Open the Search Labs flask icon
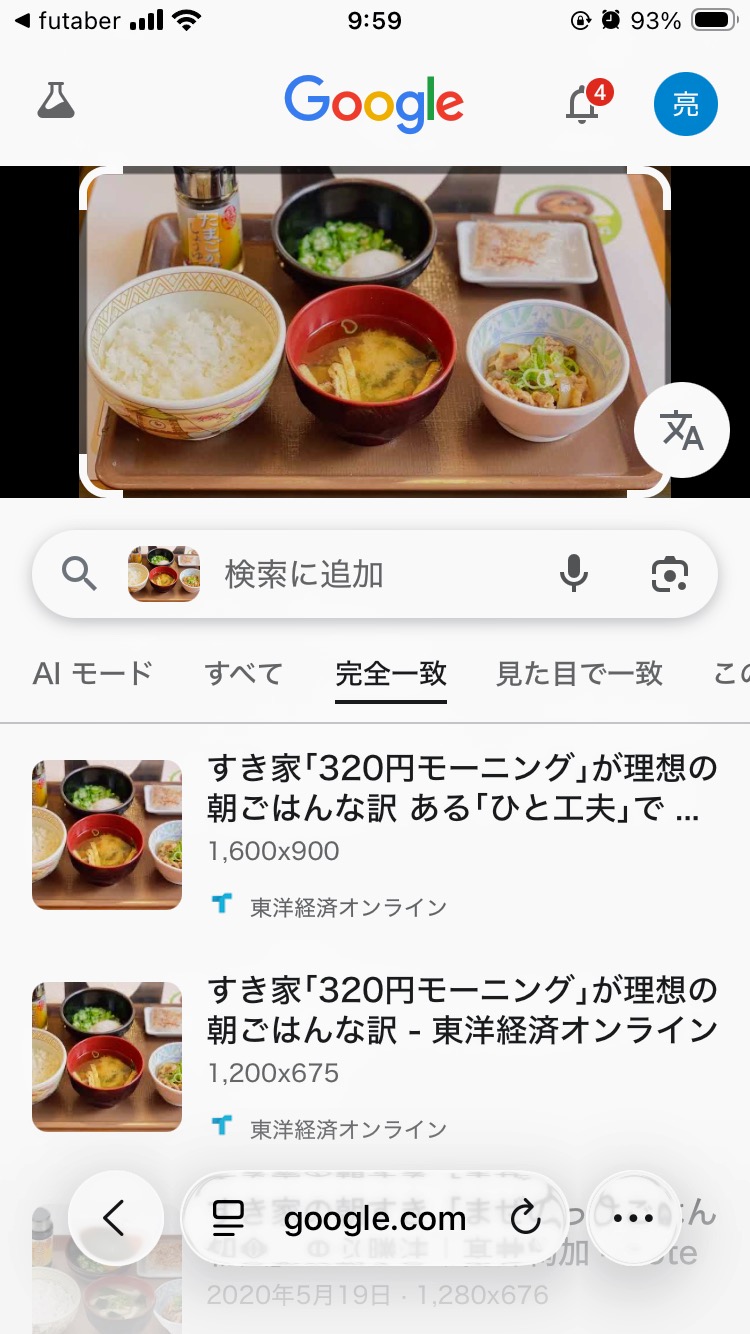This screenshot has height=1334, width=750. [56, 101]
